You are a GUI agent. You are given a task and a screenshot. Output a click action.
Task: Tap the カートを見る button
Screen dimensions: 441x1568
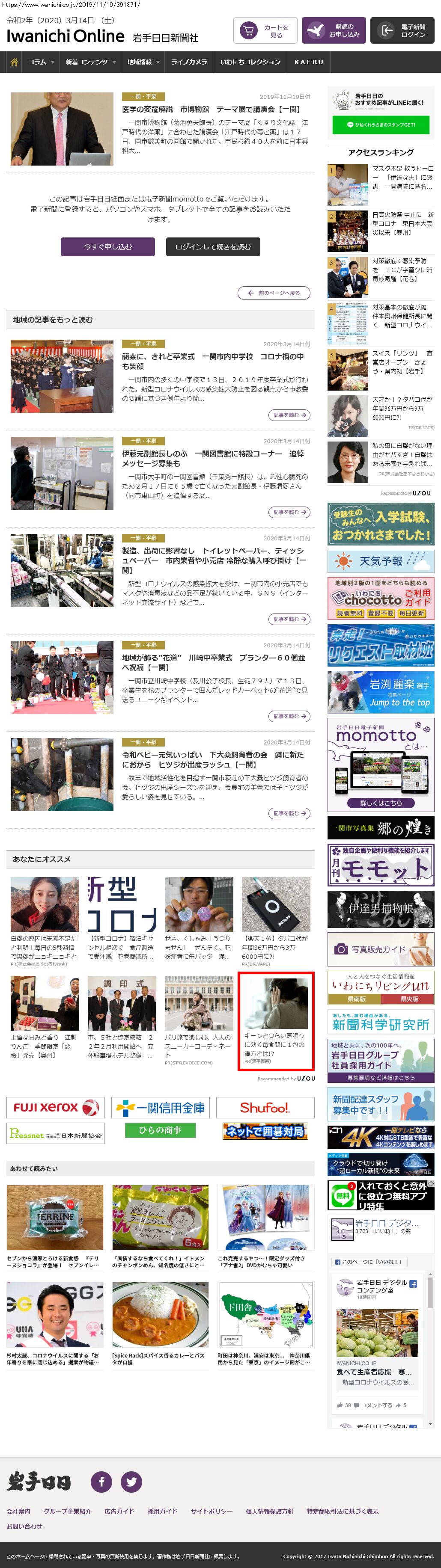[265, 31]
